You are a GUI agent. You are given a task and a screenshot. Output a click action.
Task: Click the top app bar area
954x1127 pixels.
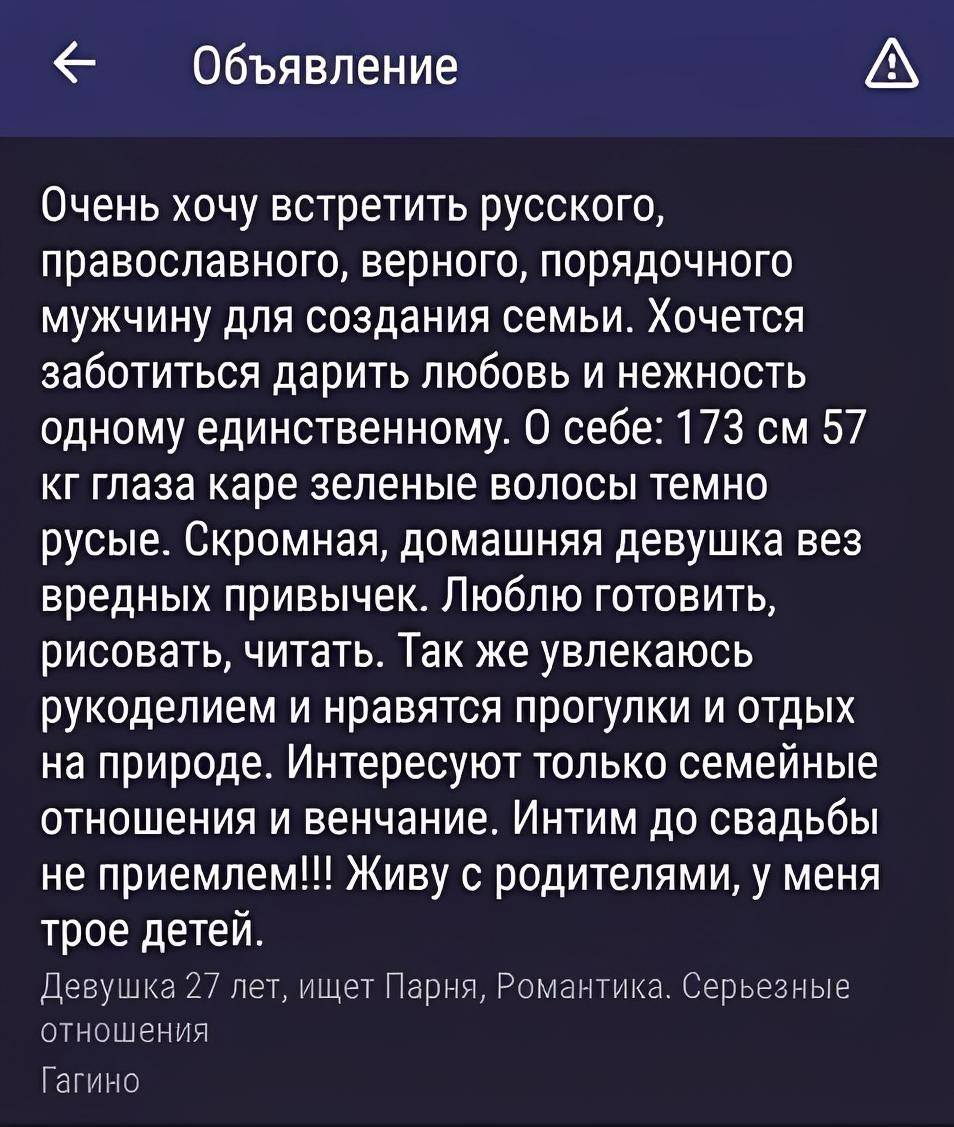[x=477, y=66]
